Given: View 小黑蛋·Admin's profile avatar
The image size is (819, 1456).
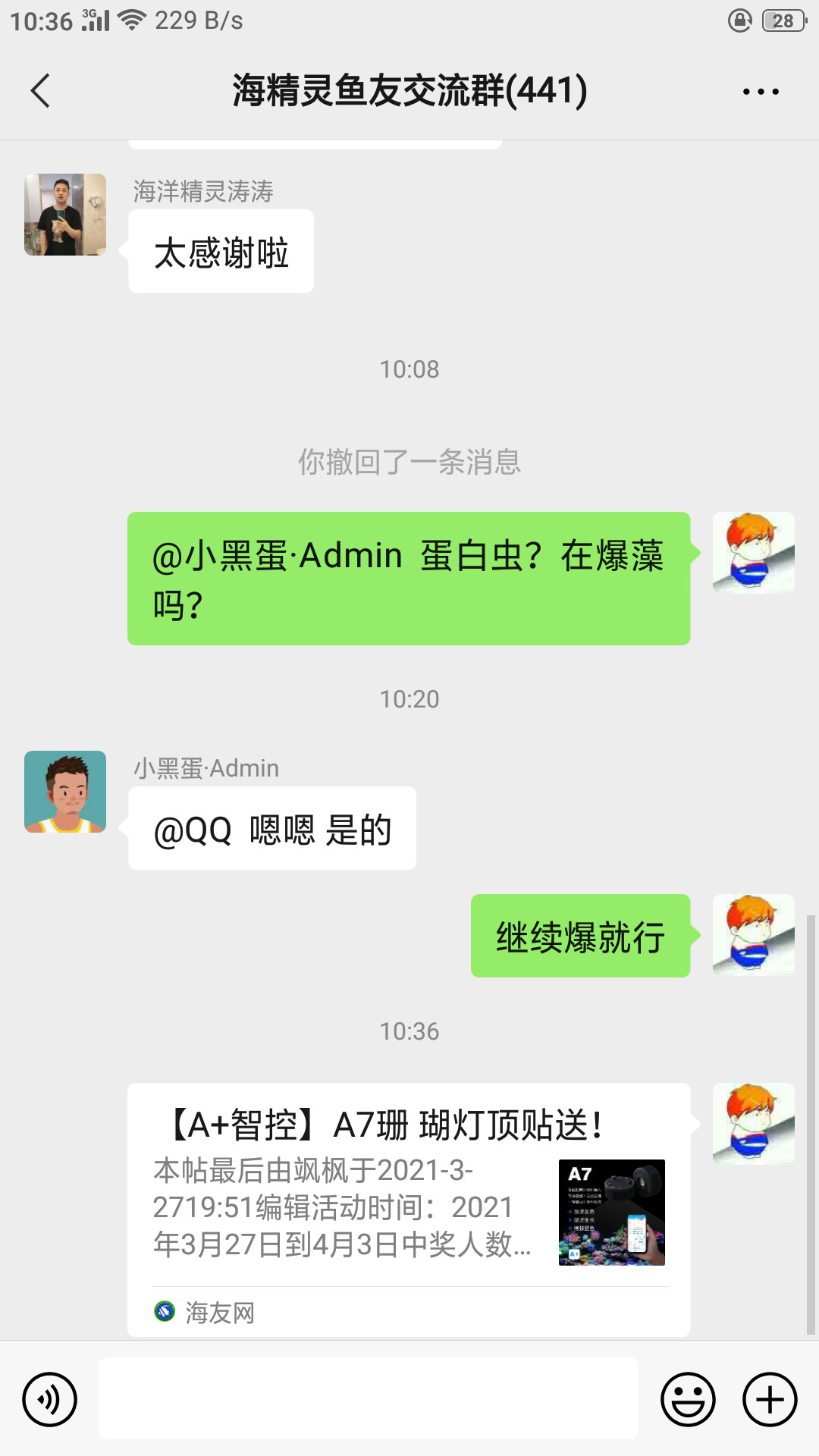Looking at the screenshot, I should (x=65, y=792).
